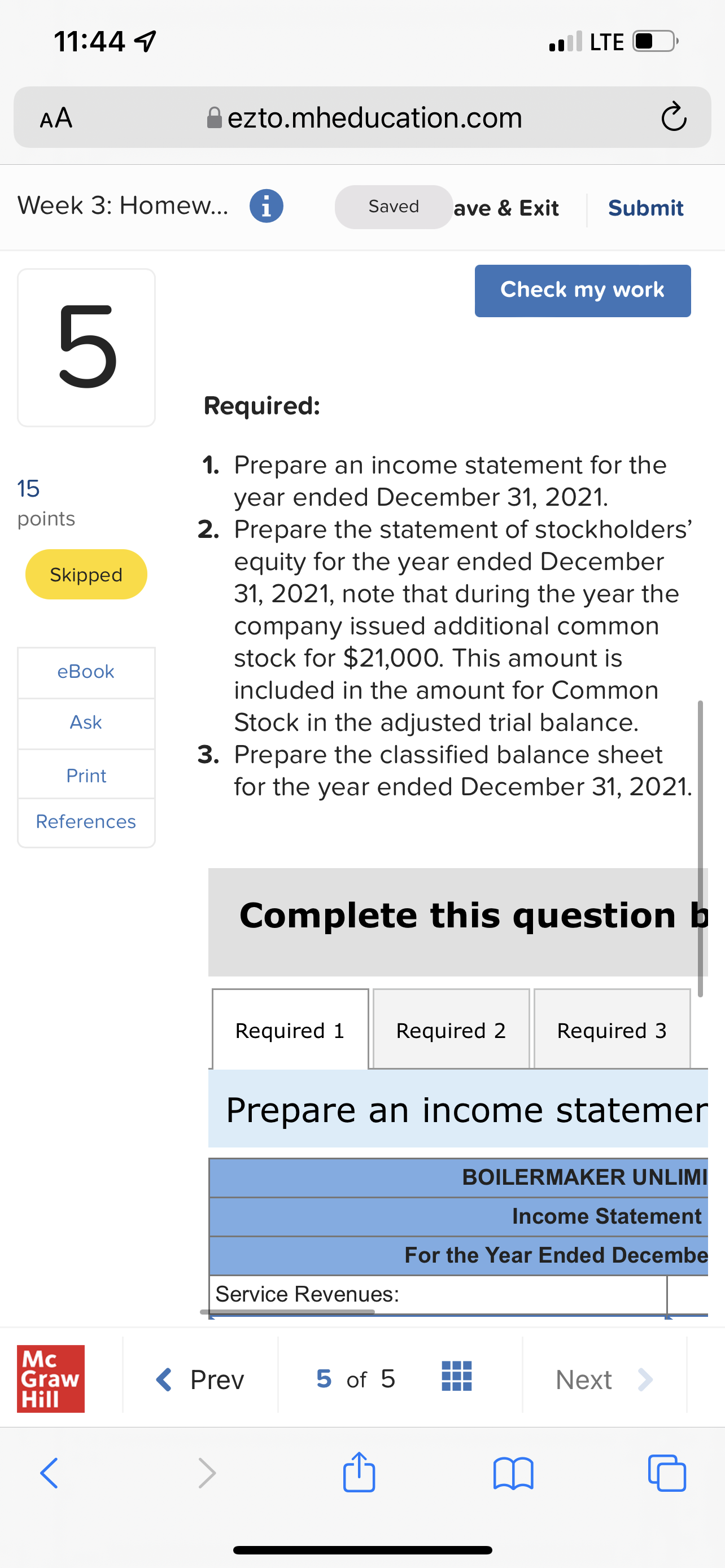Print this question
This screenshot has width=725, height=1568.
86,776
